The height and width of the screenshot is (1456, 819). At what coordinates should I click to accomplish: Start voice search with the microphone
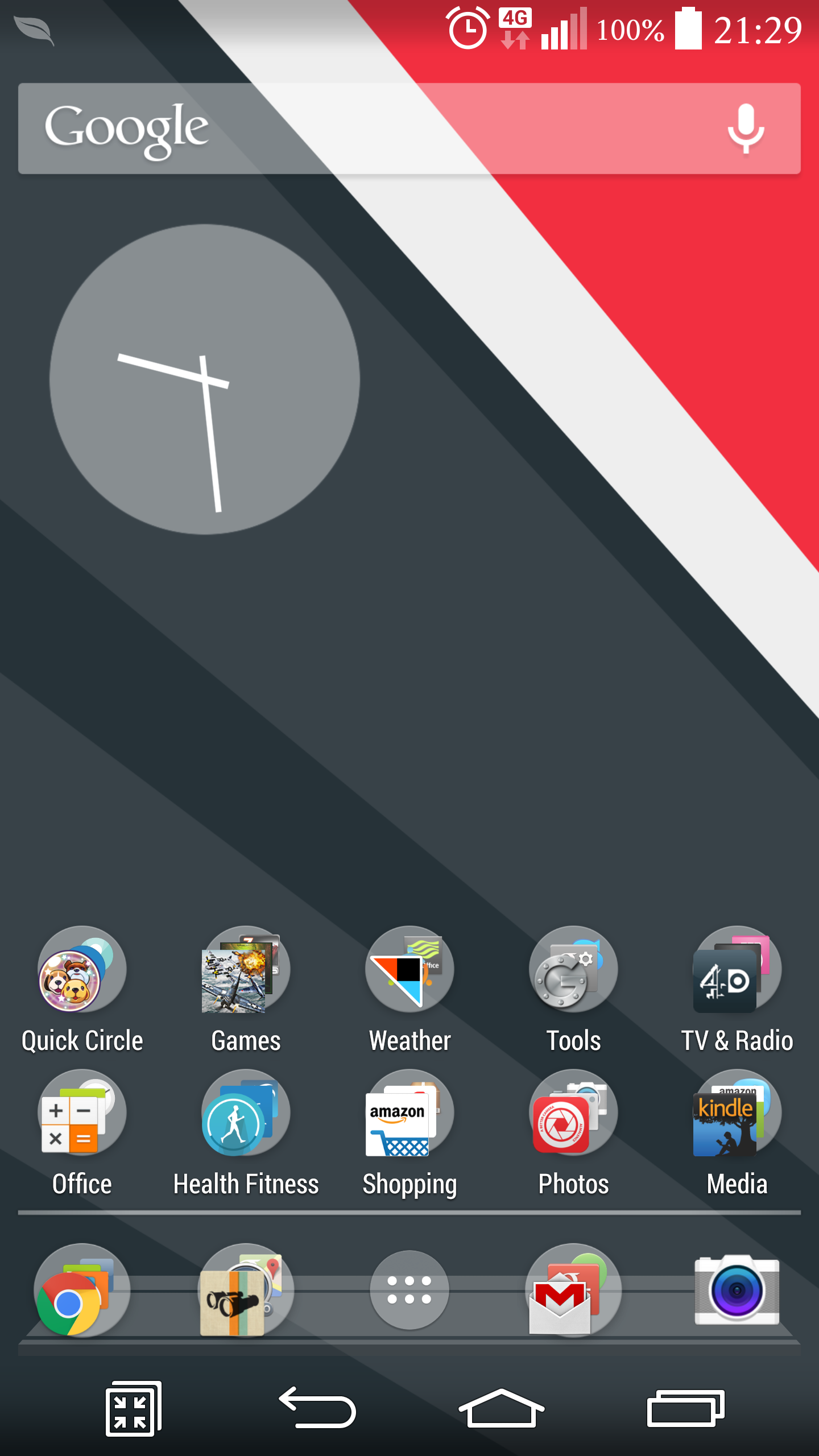[746, 129]
